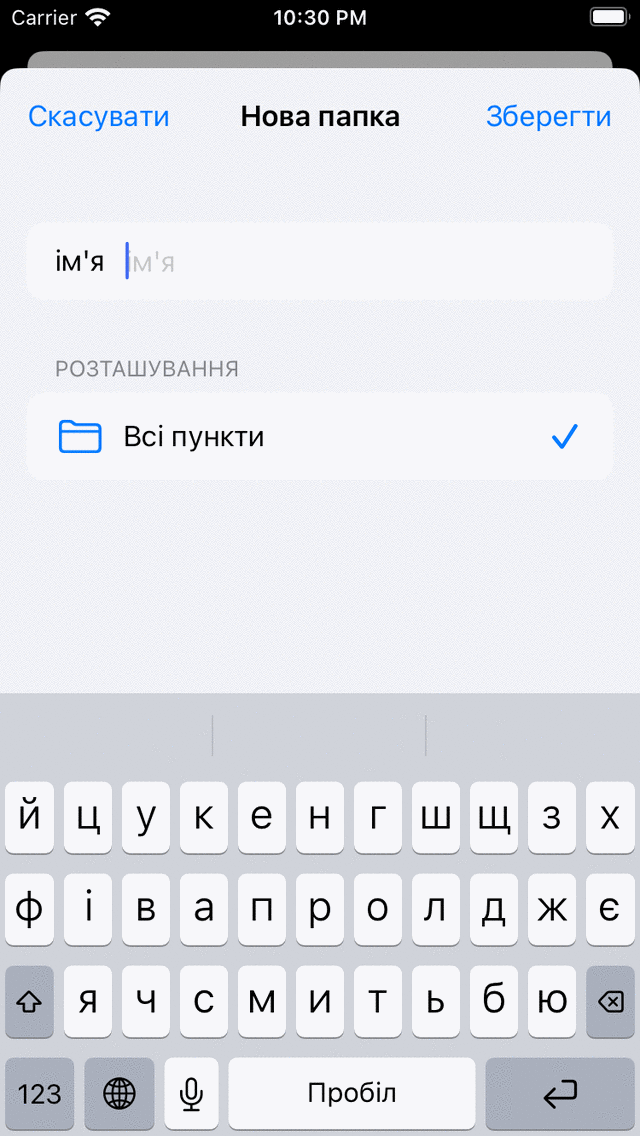Save the new folder with Зберегти

548,117
